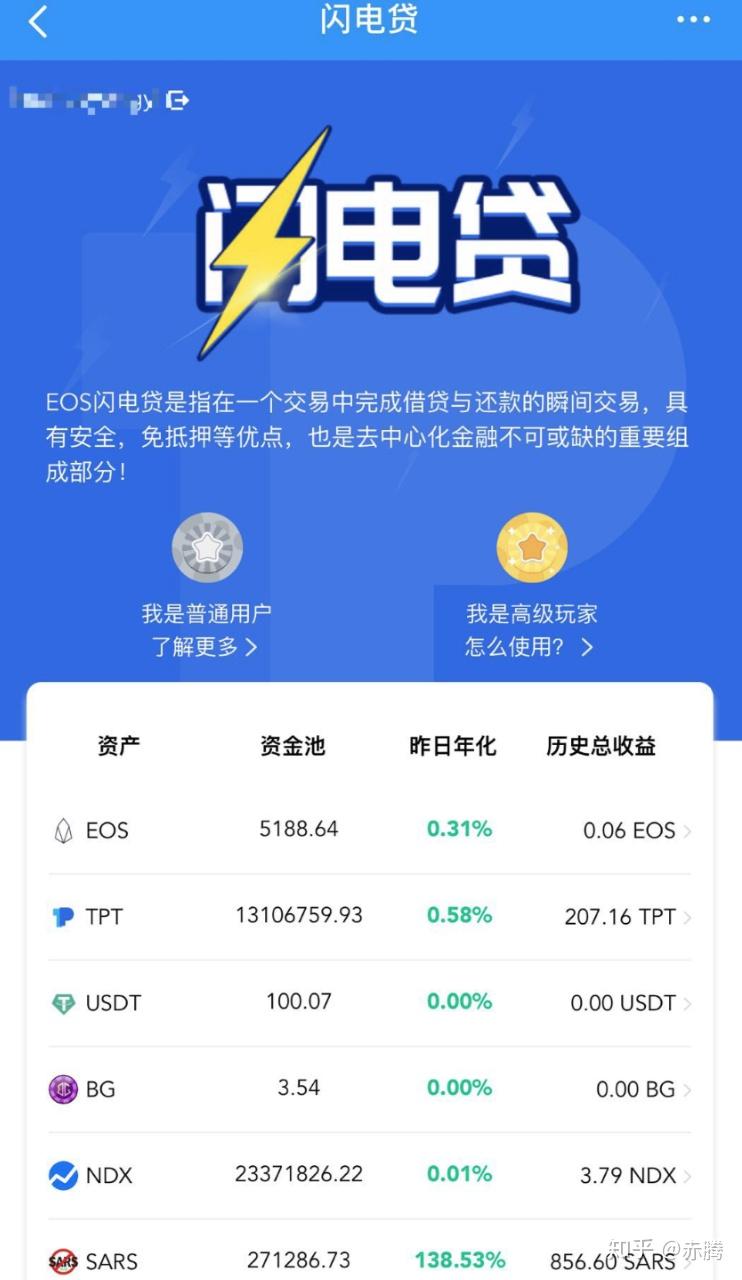Tap the logout icon beside the account
Screen dimensions: 742x1280
click(178, 100)
